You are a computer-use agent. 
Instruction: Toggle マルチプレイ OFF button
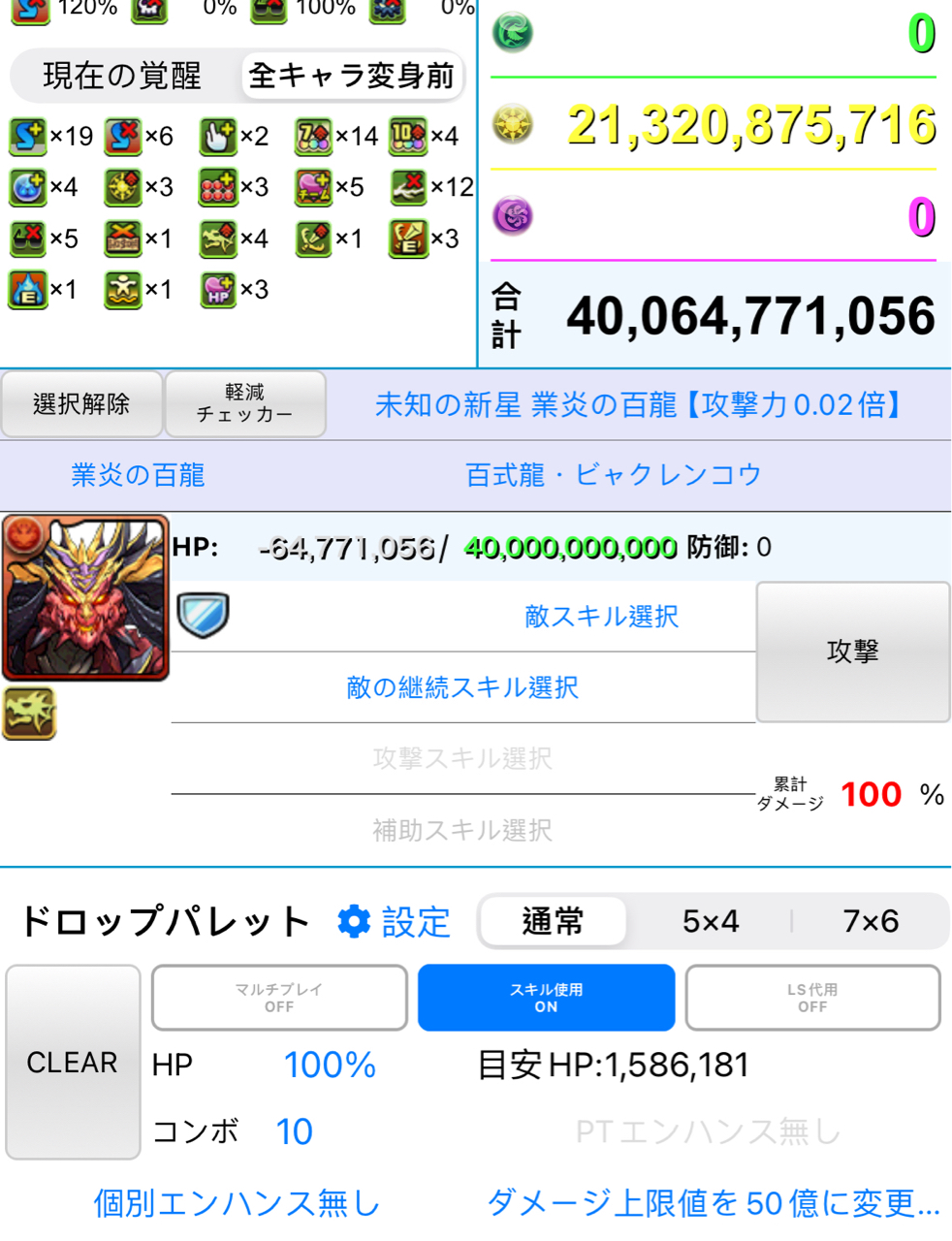tap(279, 998)
